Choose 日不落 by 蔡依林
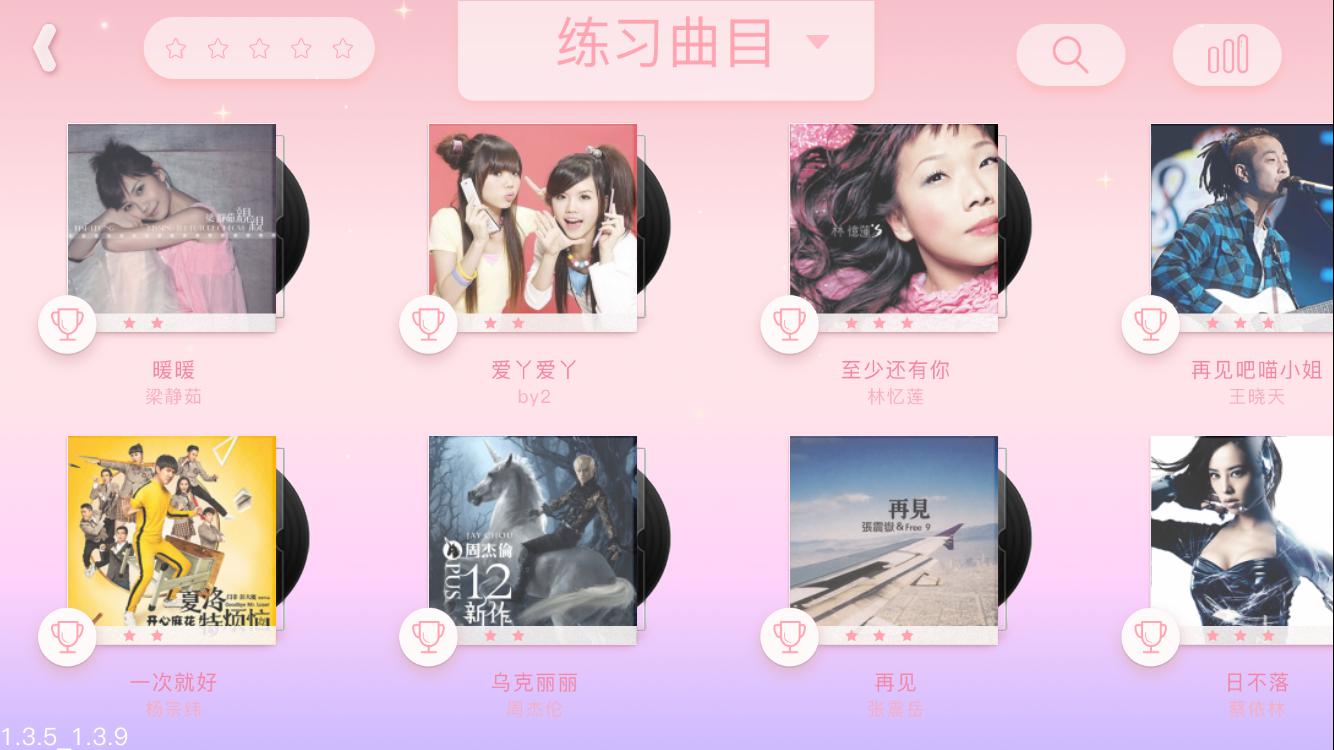Screen dimensions: 1334x750 pyautogui.click(x=1242, y=532)
